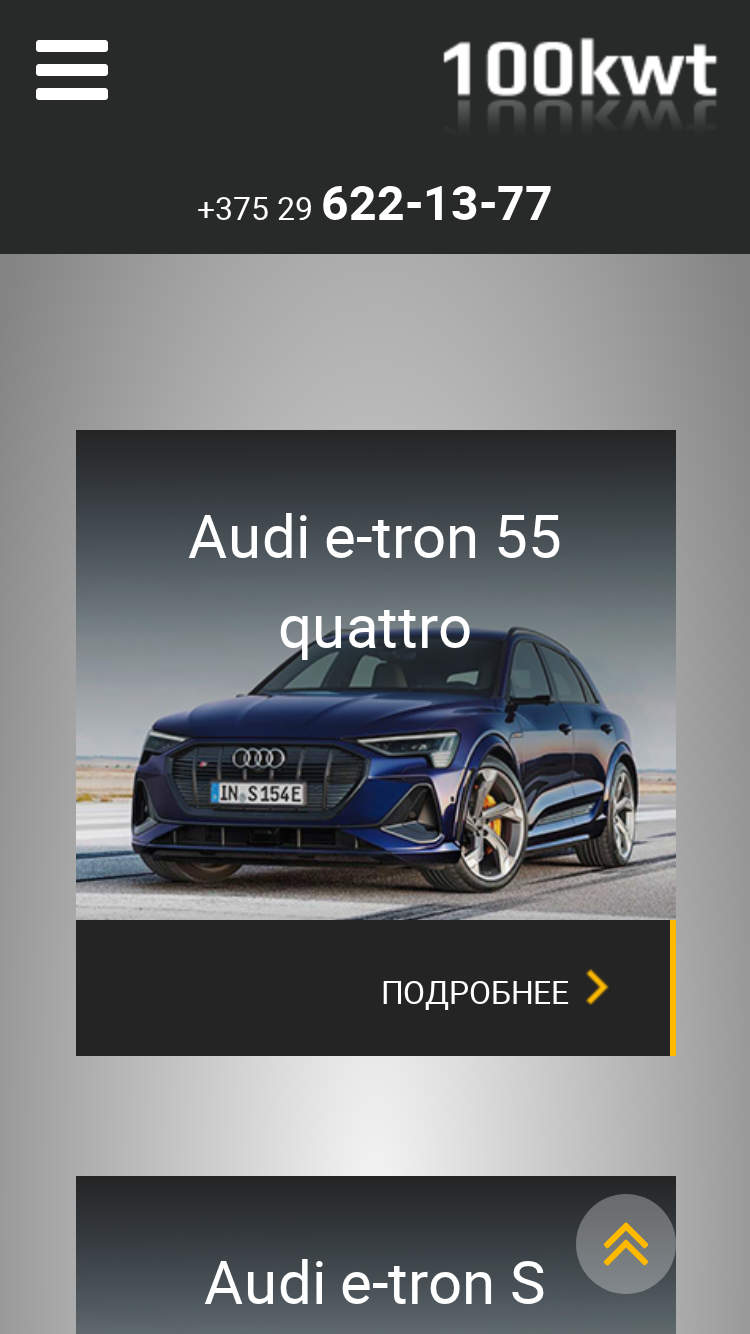Call the phone number 622-13-77
The image size is (750, 1334).
375,204
